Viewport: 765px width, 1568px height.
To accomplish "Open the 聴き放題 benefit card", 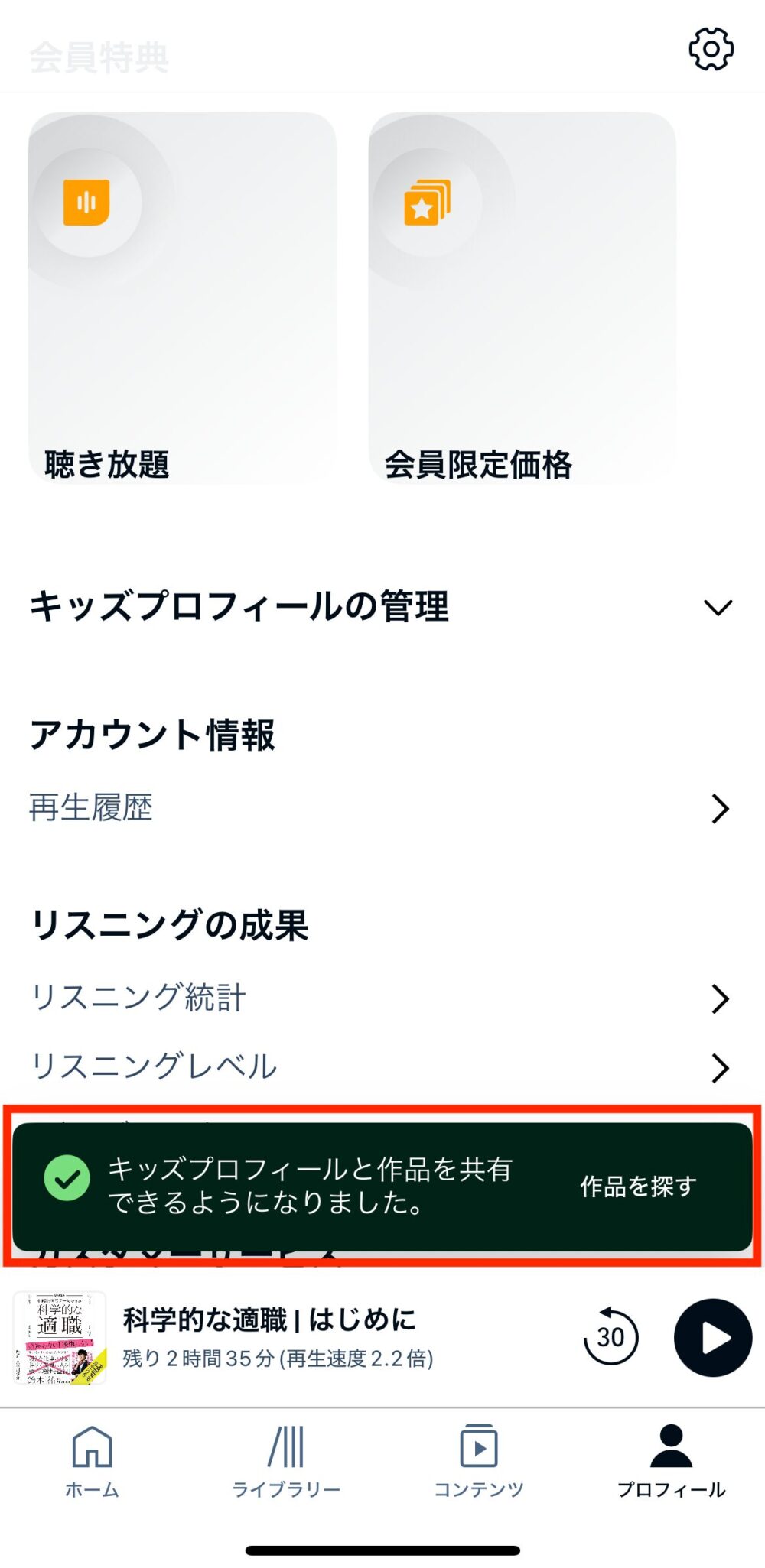I will 182,298.
